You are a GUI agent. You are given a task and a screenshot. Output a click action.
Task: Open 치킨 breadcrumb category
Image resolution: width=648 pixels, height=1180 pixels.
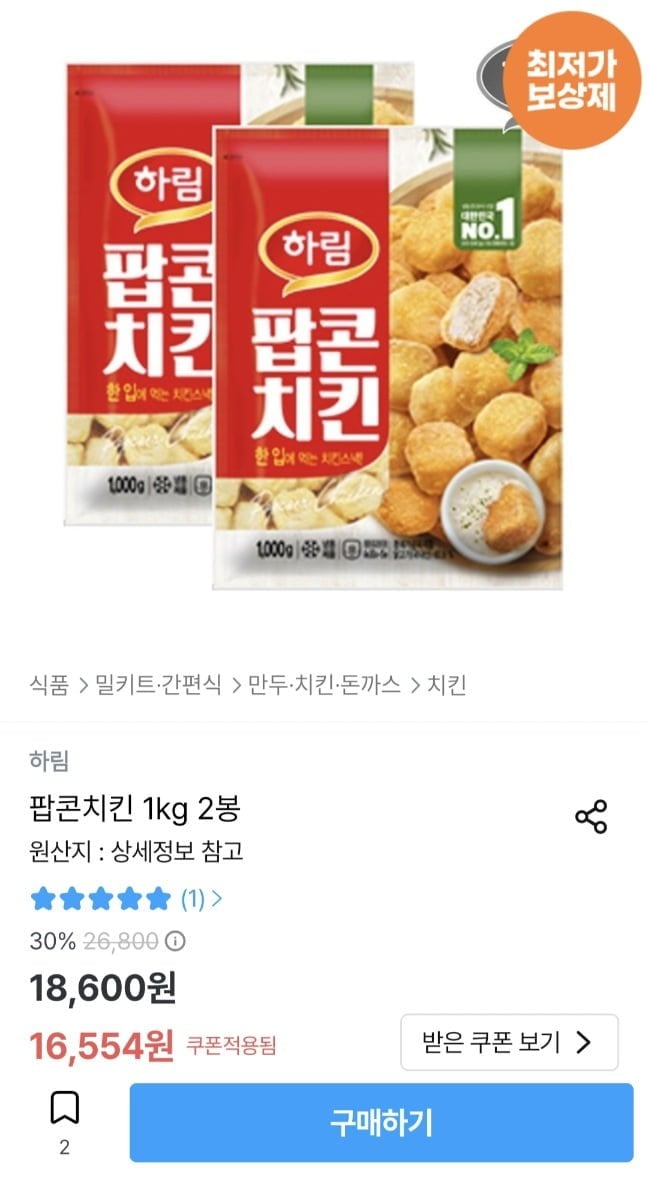point(447,685)
